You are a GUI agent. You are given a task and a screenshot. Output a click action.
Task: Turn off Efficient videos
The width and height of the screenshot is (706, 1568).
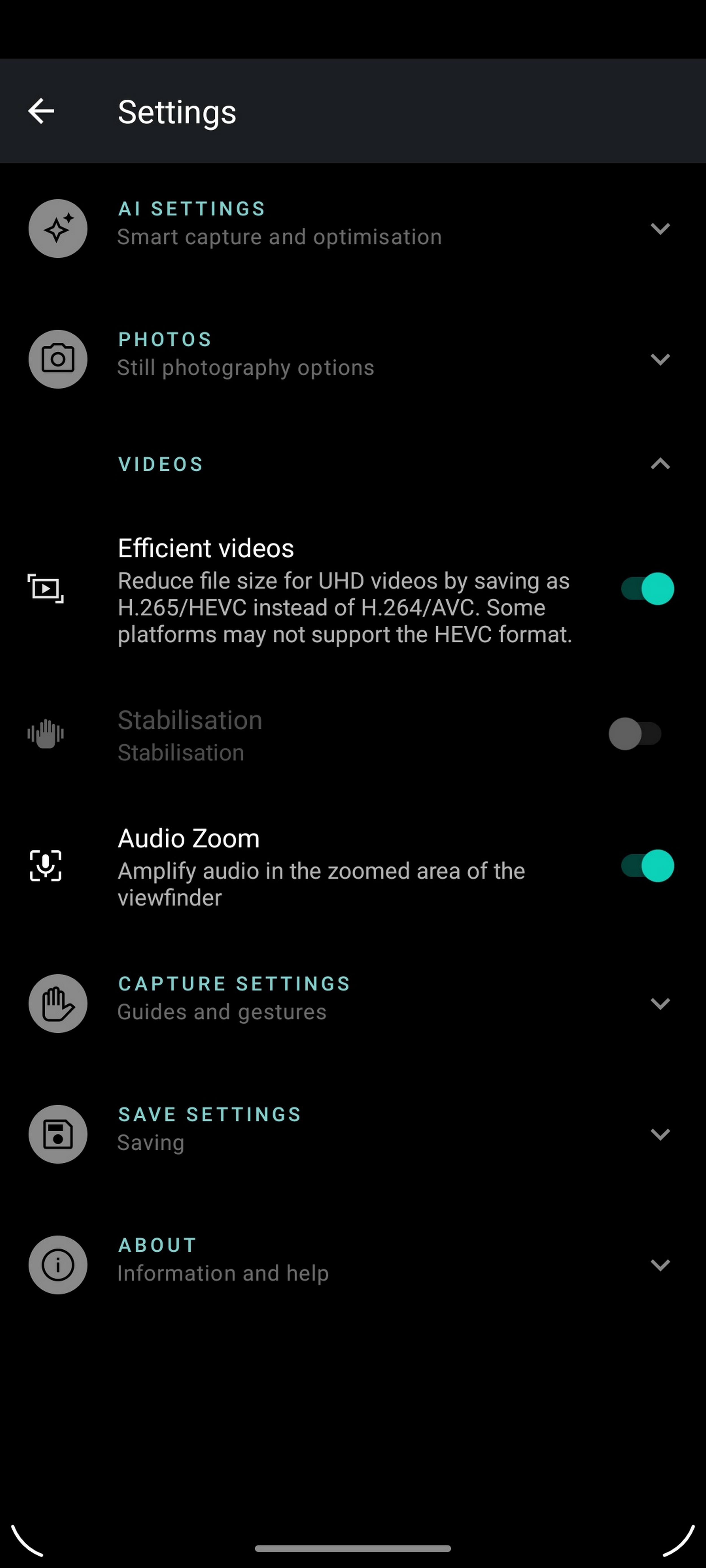647,589
